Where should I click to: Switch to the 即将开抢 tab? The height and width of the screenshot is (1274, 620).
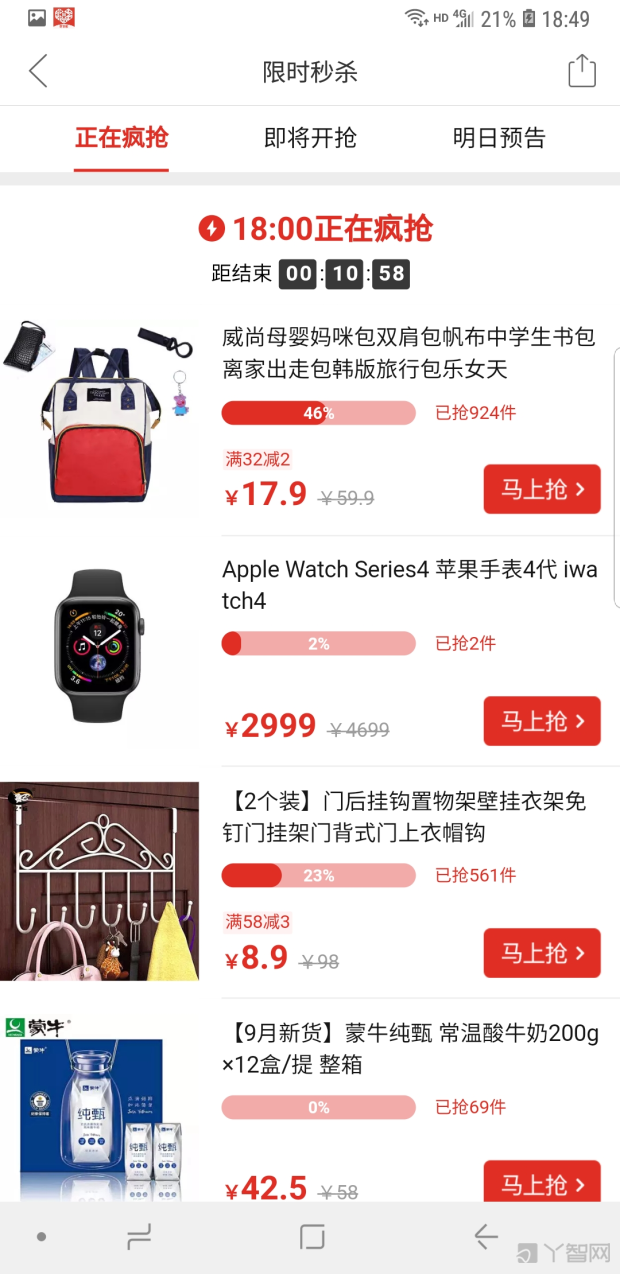(310, 138)
